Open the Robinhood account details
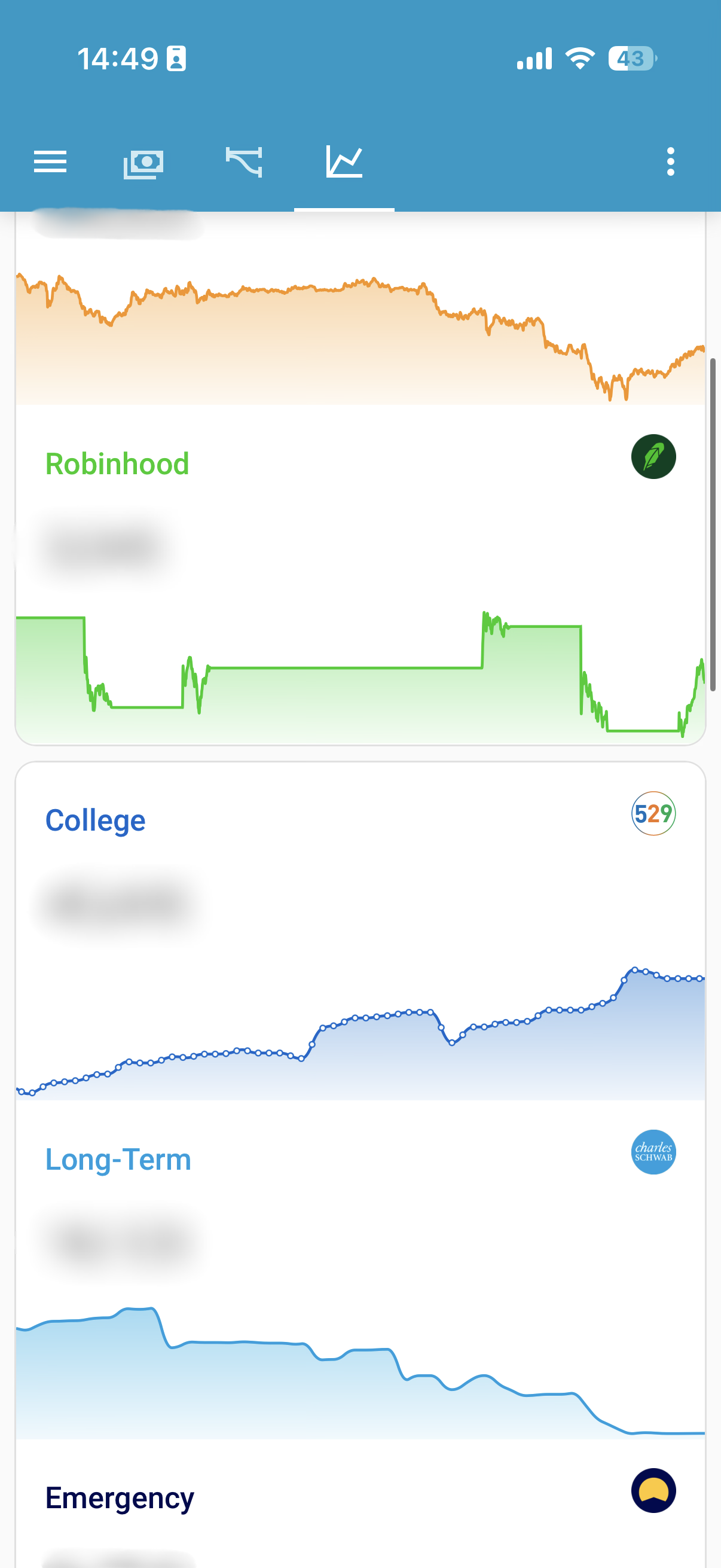The height and width of the screenshot is (1568, 721). click(117, 463)
